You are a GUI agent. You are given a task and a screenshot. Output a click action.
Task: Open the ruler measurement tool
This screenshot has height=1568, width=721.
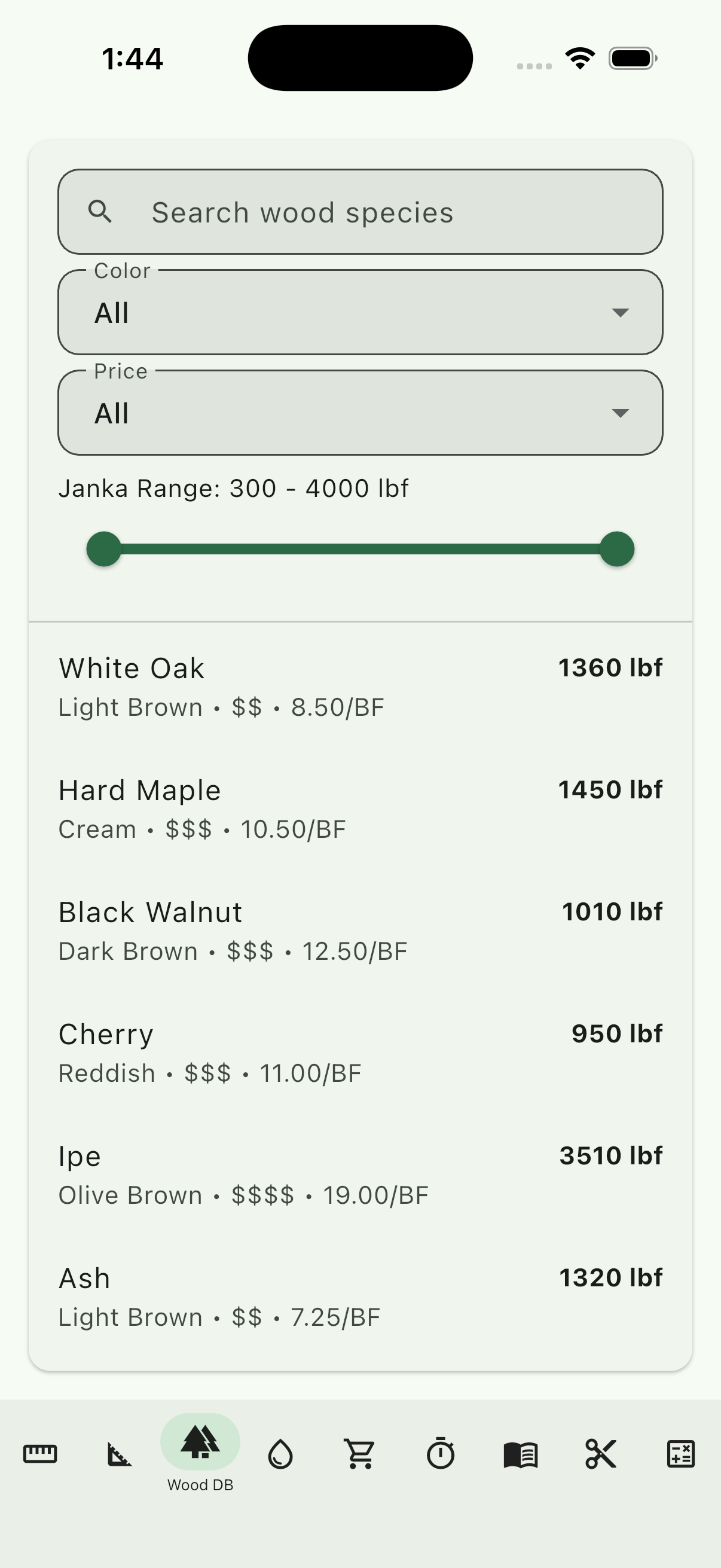(x=39, y=1456)
